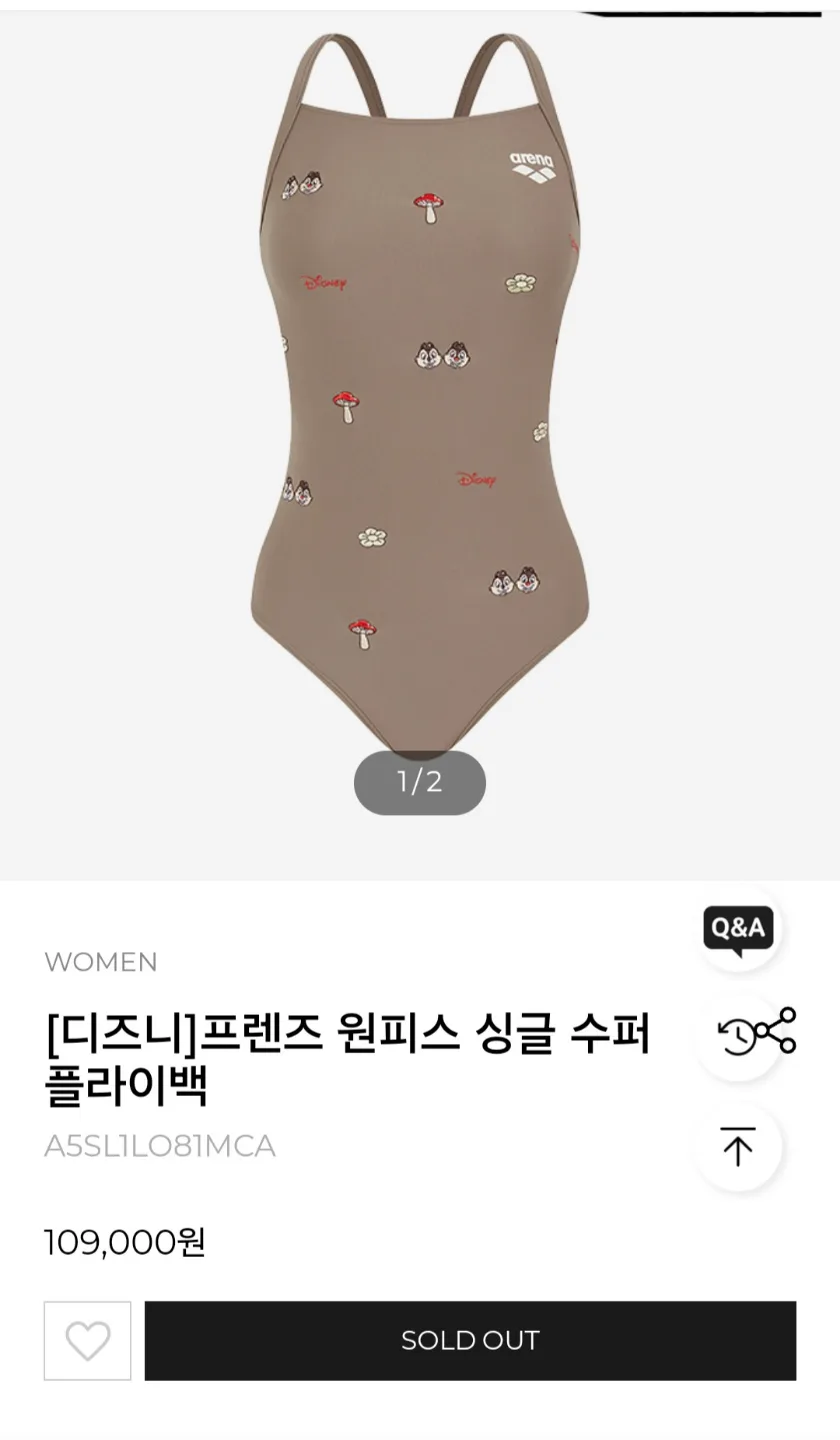Viewport: 840px width, 1440px height.
Task: Open the swimsuit product image
Action: pyautogui.click(x=420, y=400)
